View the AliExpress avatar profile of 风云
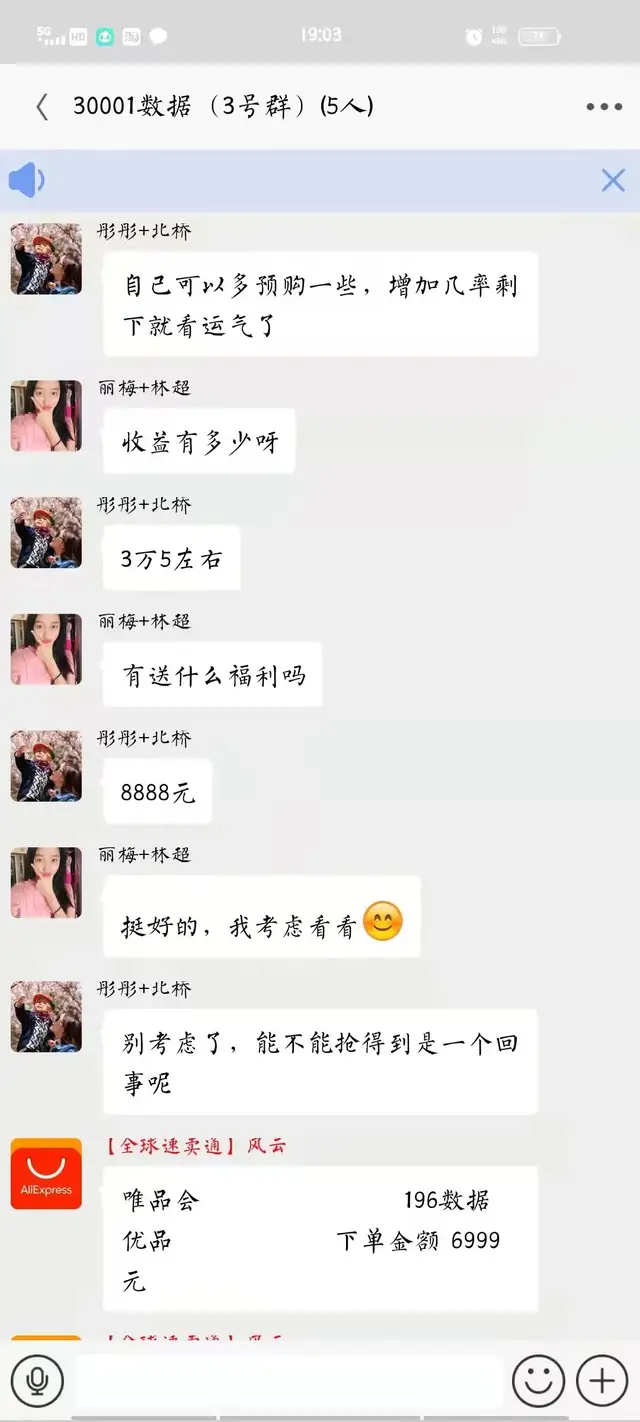Viewport: 640px width, 1422px height. tap(46, 1173)
